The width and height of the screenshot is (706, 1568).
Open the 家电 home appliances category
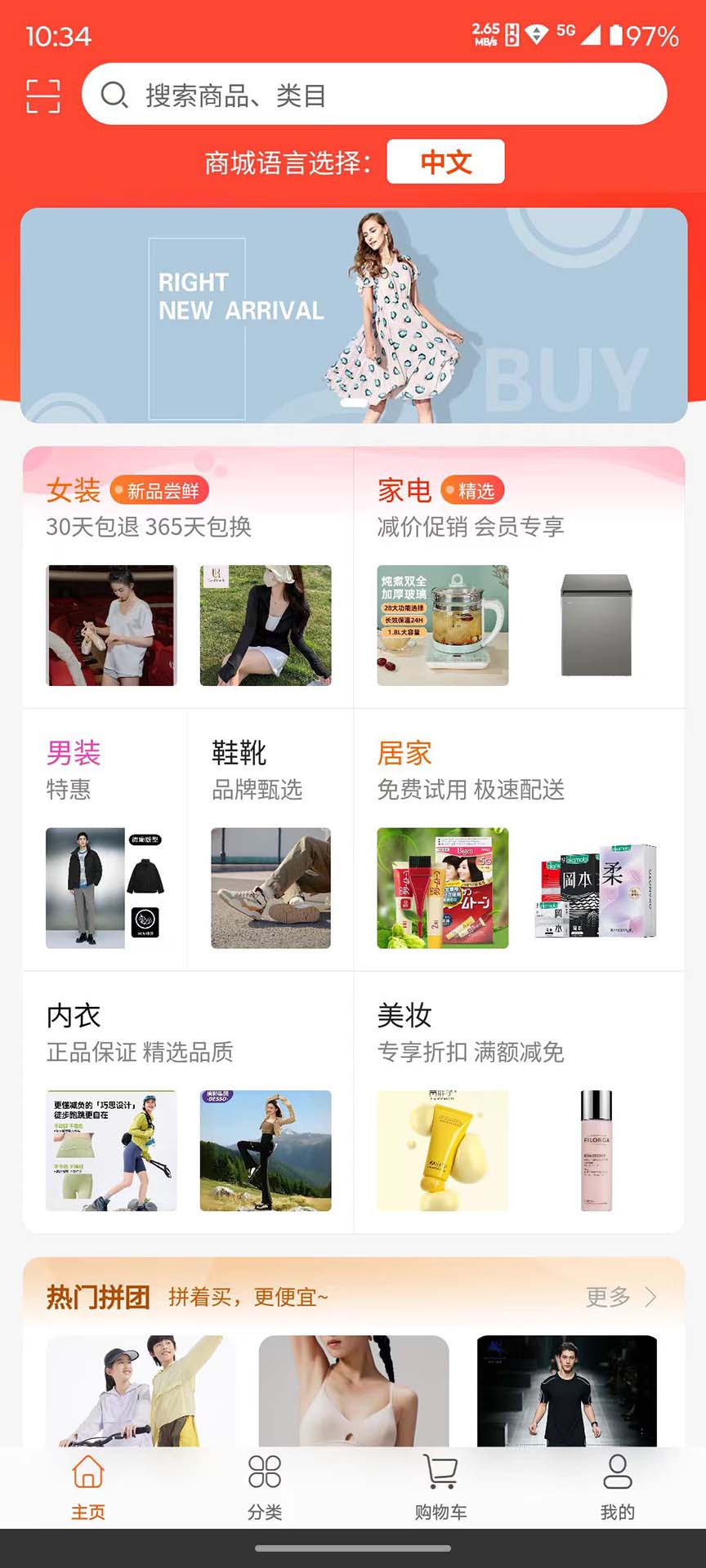pos(404,490)
